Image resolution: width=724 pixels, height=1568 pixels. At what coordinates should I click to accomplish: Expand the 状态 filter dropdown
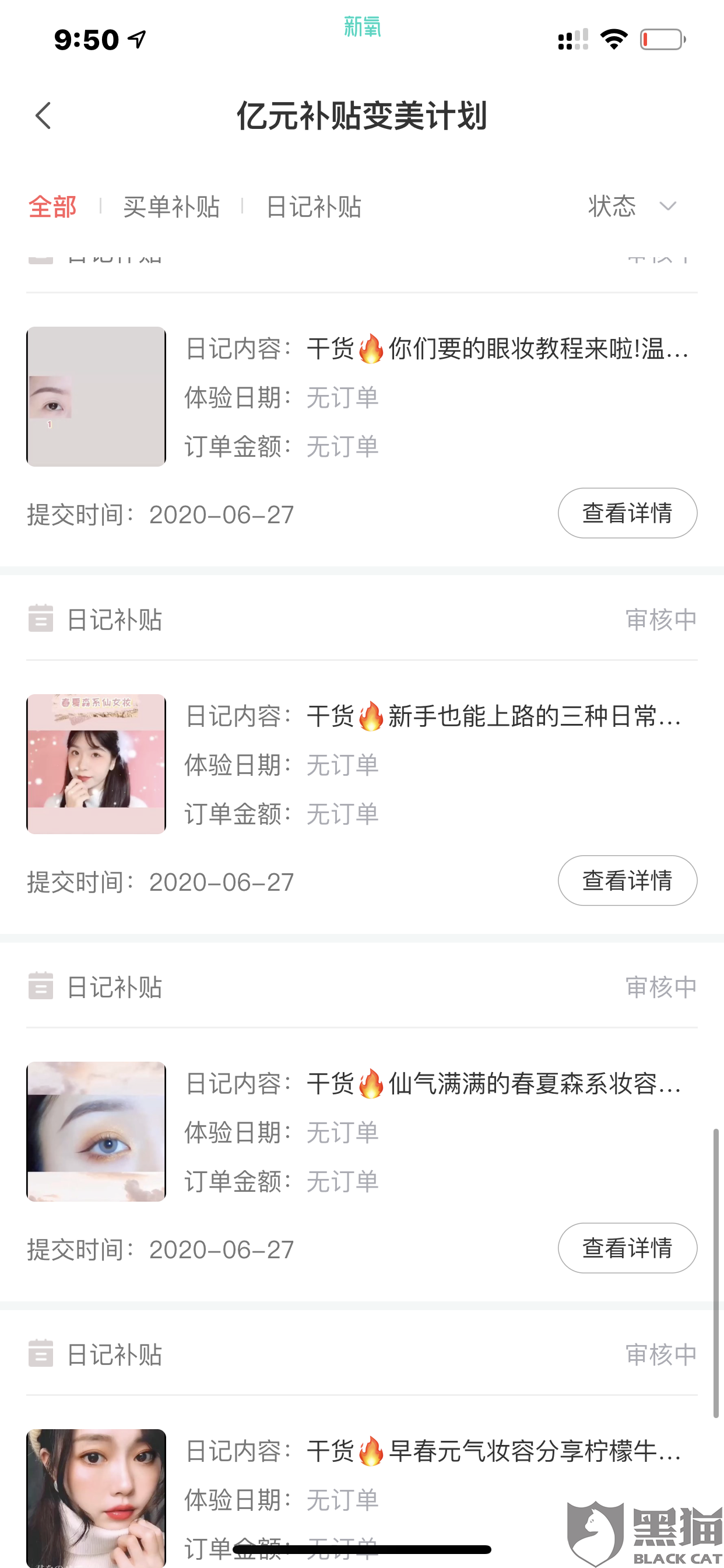pyautogui.click(x=632, y=206)
